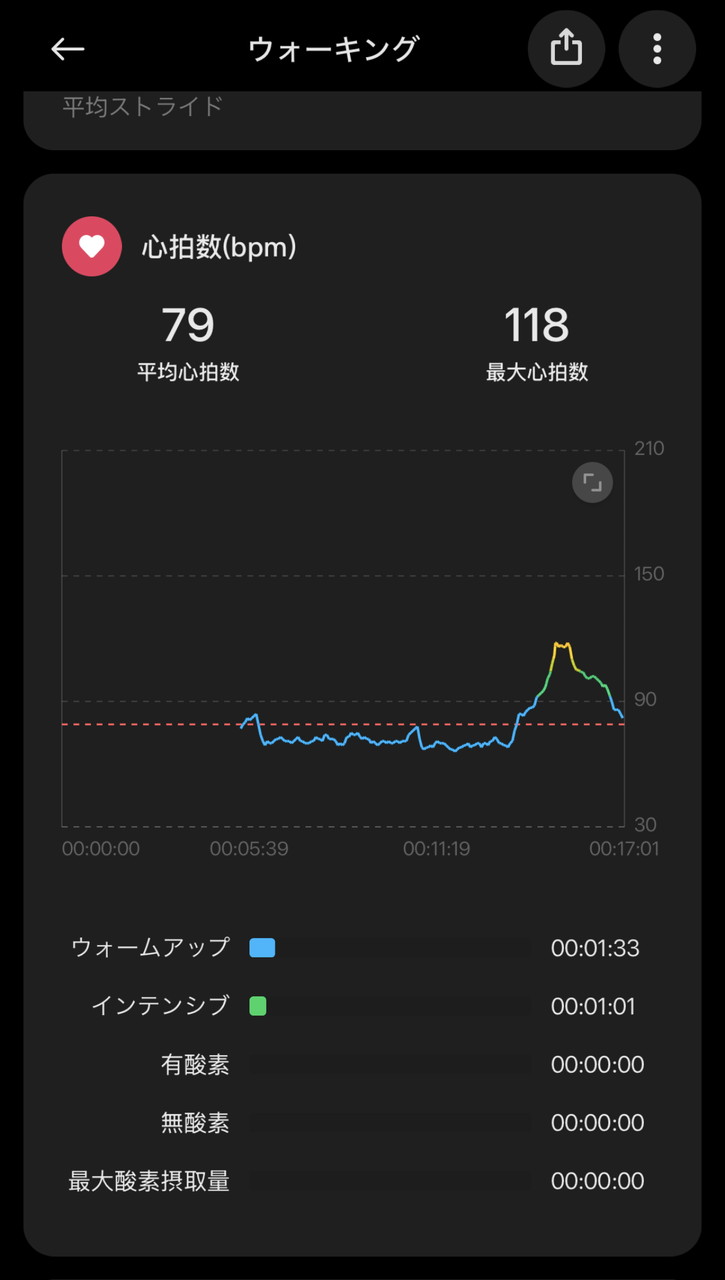Tap the maximum heart rate value 118
Viewport: 725px width, 1280px height.
537,325
